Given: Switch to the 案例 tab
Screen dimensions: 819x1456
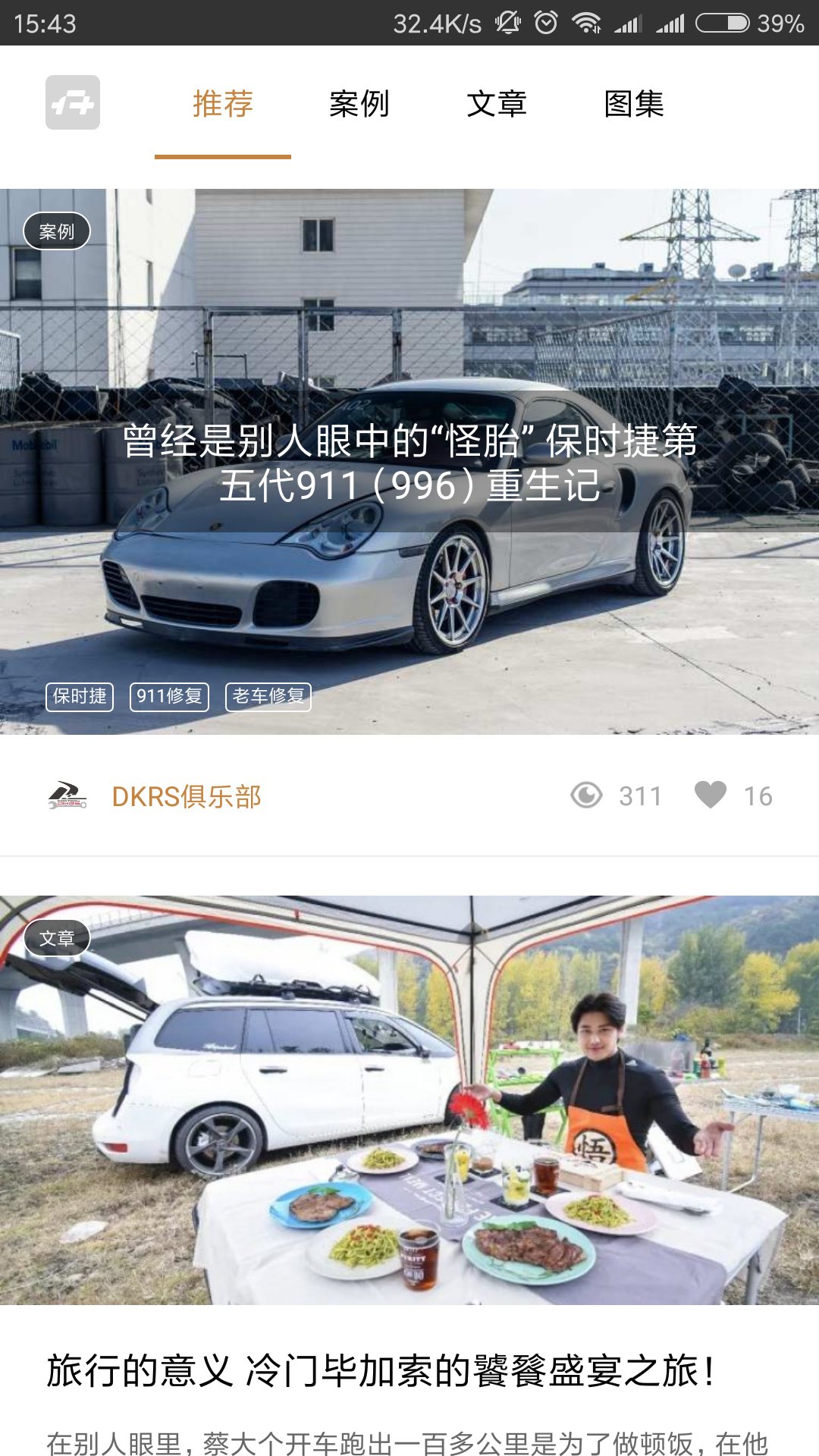Looking at the screenshot, I should 359,104.
